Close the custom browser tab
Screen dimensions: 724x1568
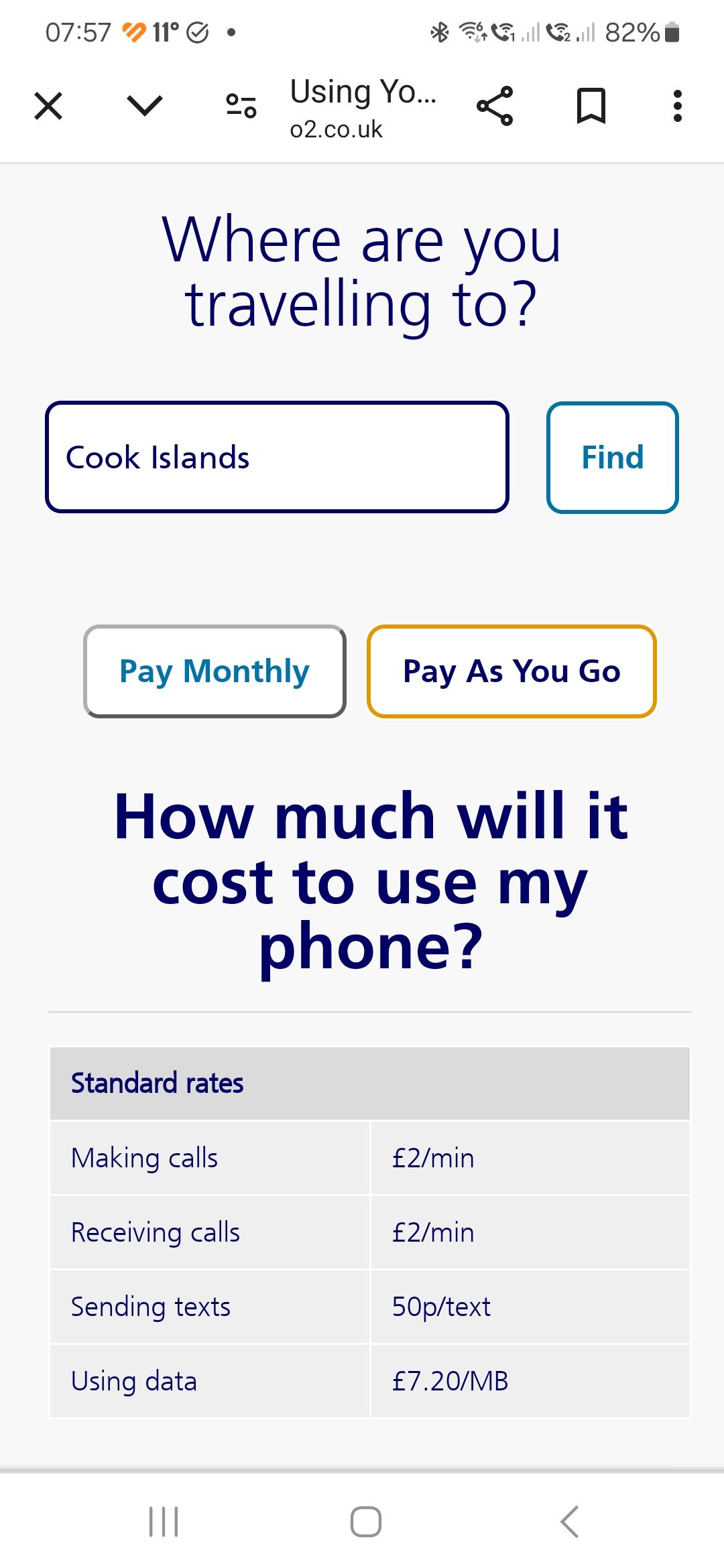click(48, 105)
